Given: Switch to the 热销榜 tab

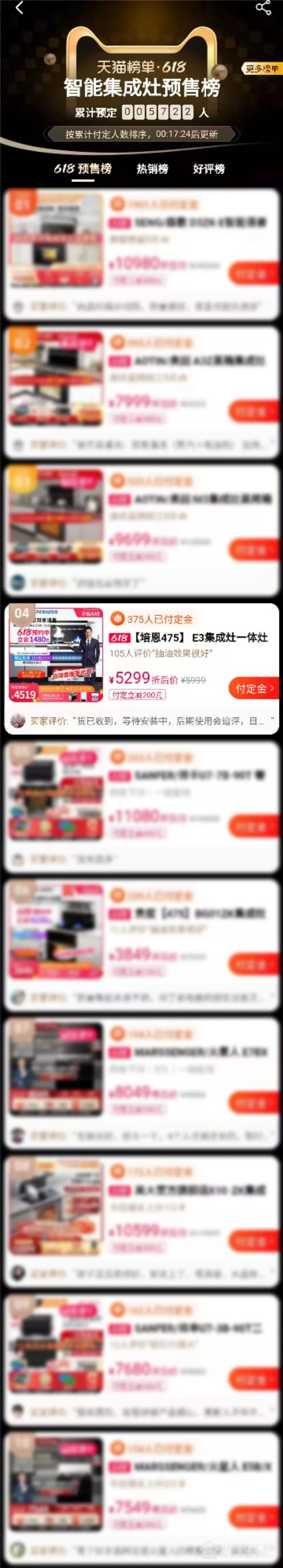Looking at the screenshot, I should click(x=152, y=169).
